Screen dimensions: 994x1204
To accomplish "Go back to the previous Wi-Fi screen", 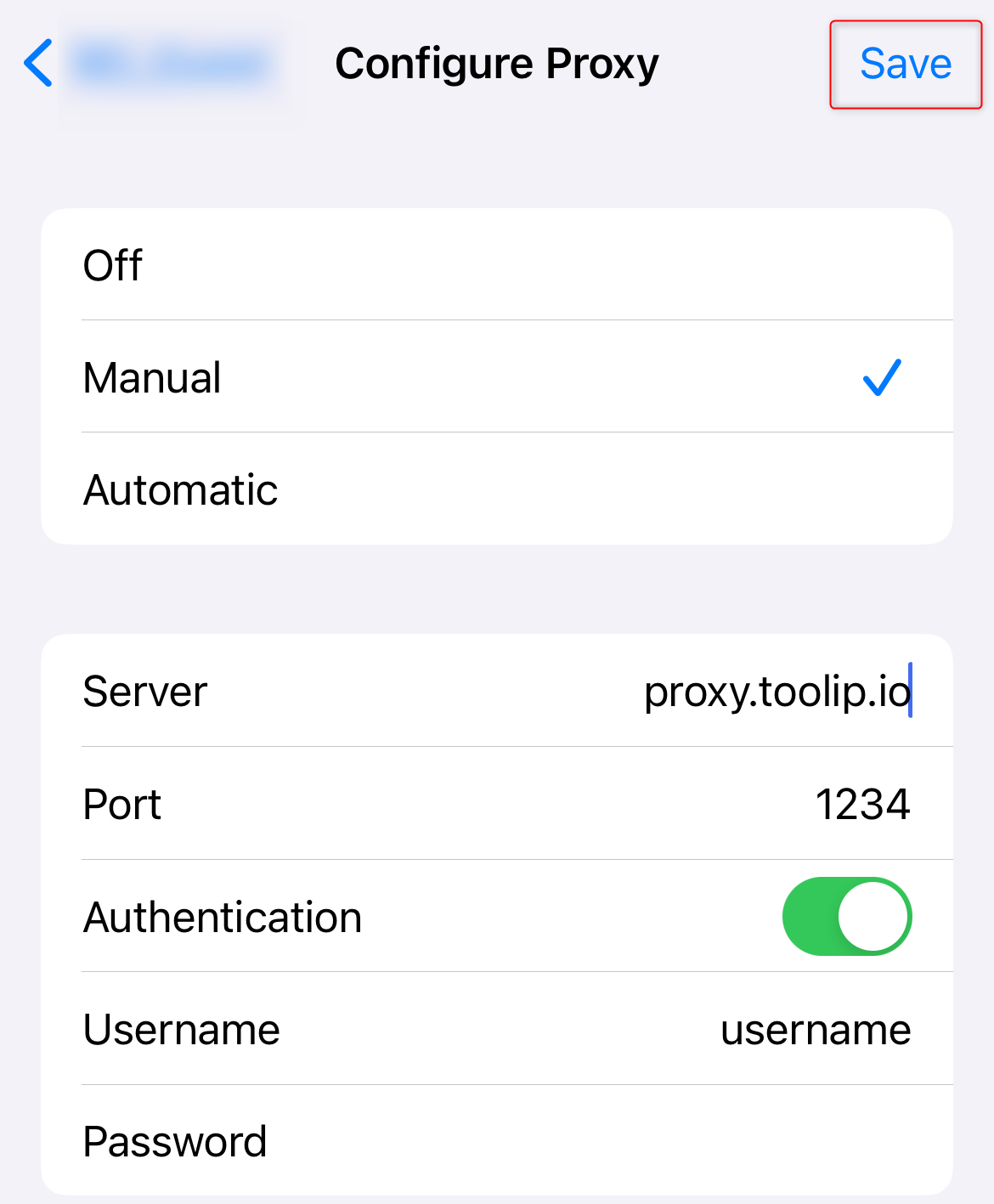I will (x=40, y=64).
